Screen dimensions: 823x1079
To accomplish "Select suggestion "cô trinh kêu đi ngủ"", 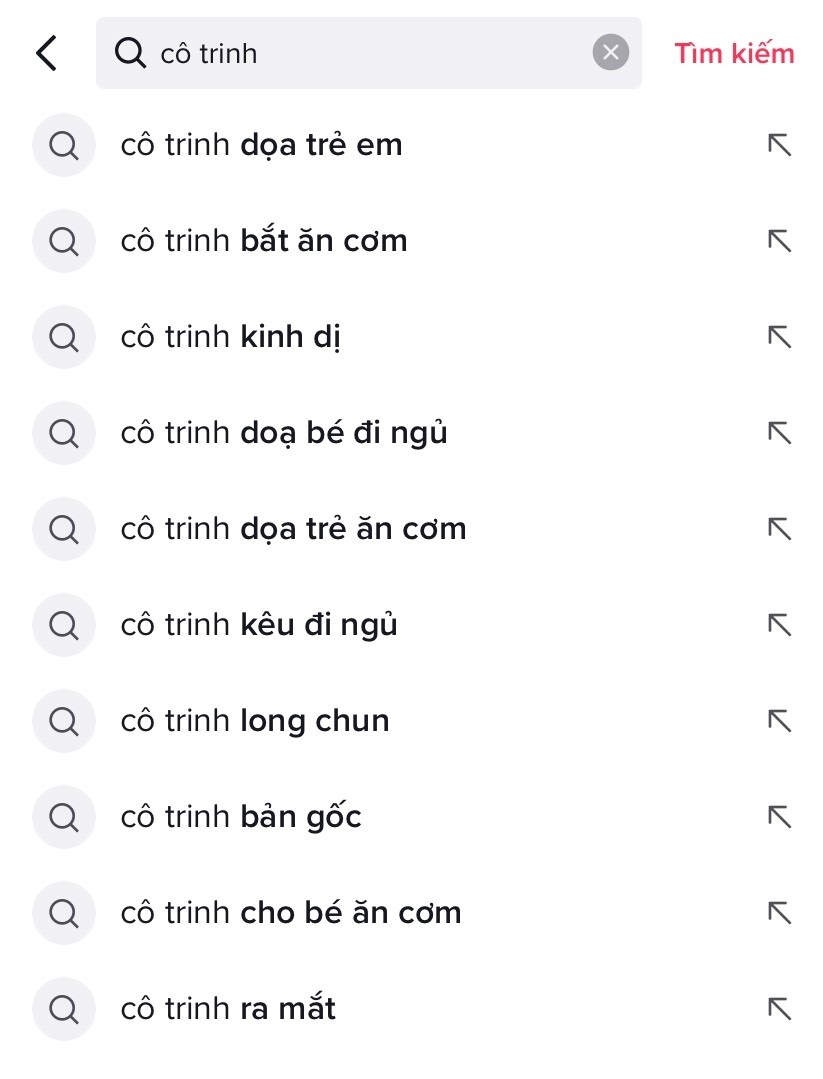I will 259,625.
